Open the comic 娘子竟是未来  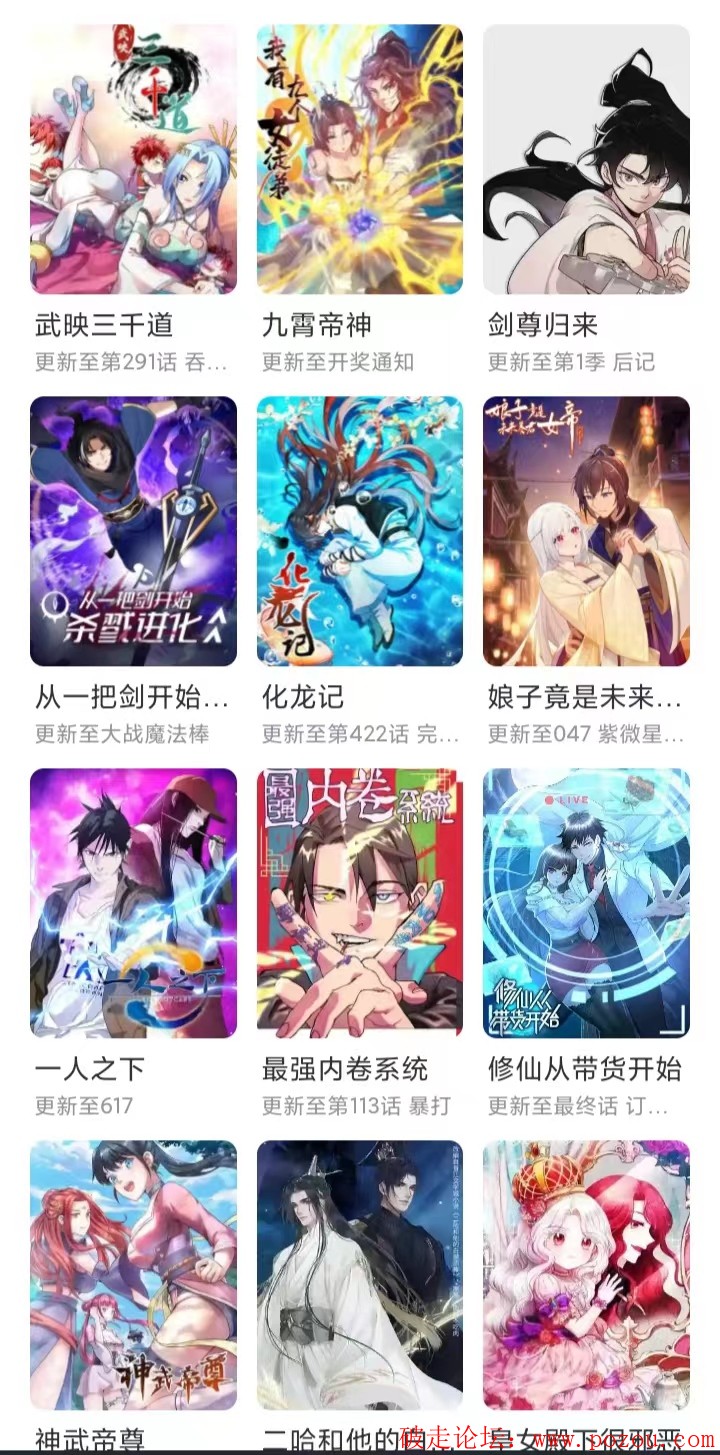pos(586,532)
